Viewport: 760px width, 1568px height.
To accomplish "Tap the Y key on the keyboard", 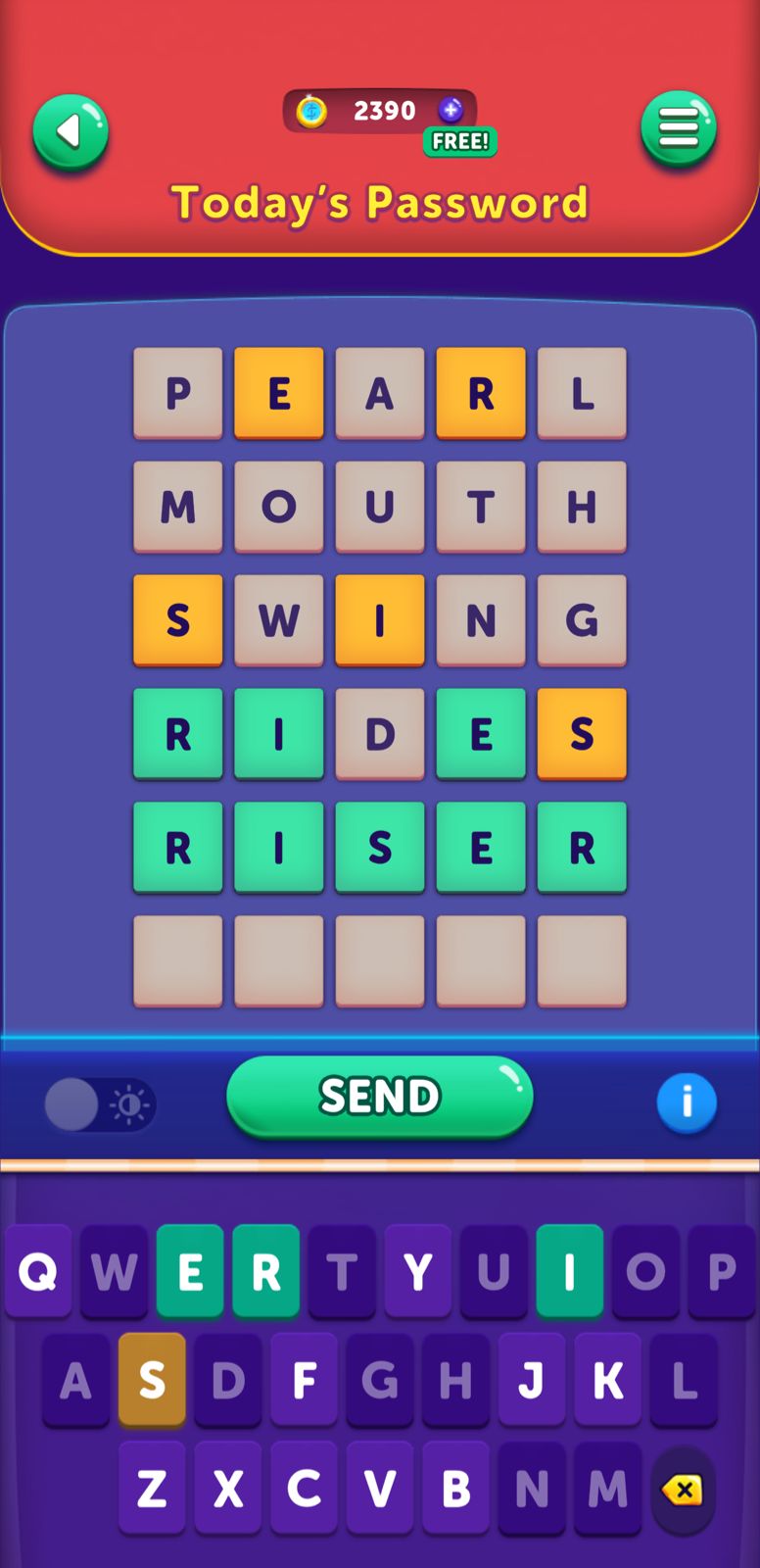I will [418, 1271].
